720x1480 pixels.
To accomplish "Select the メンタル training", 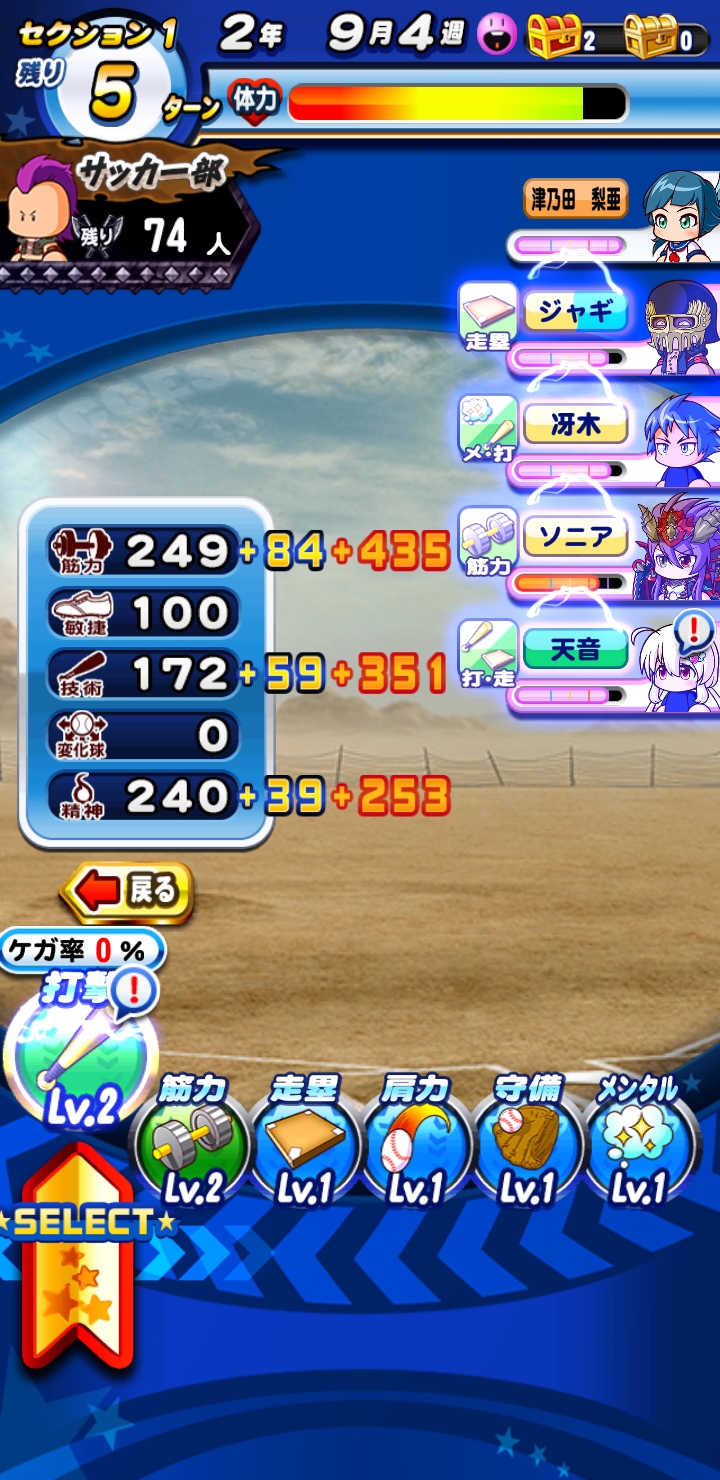I will (637, 1145).
